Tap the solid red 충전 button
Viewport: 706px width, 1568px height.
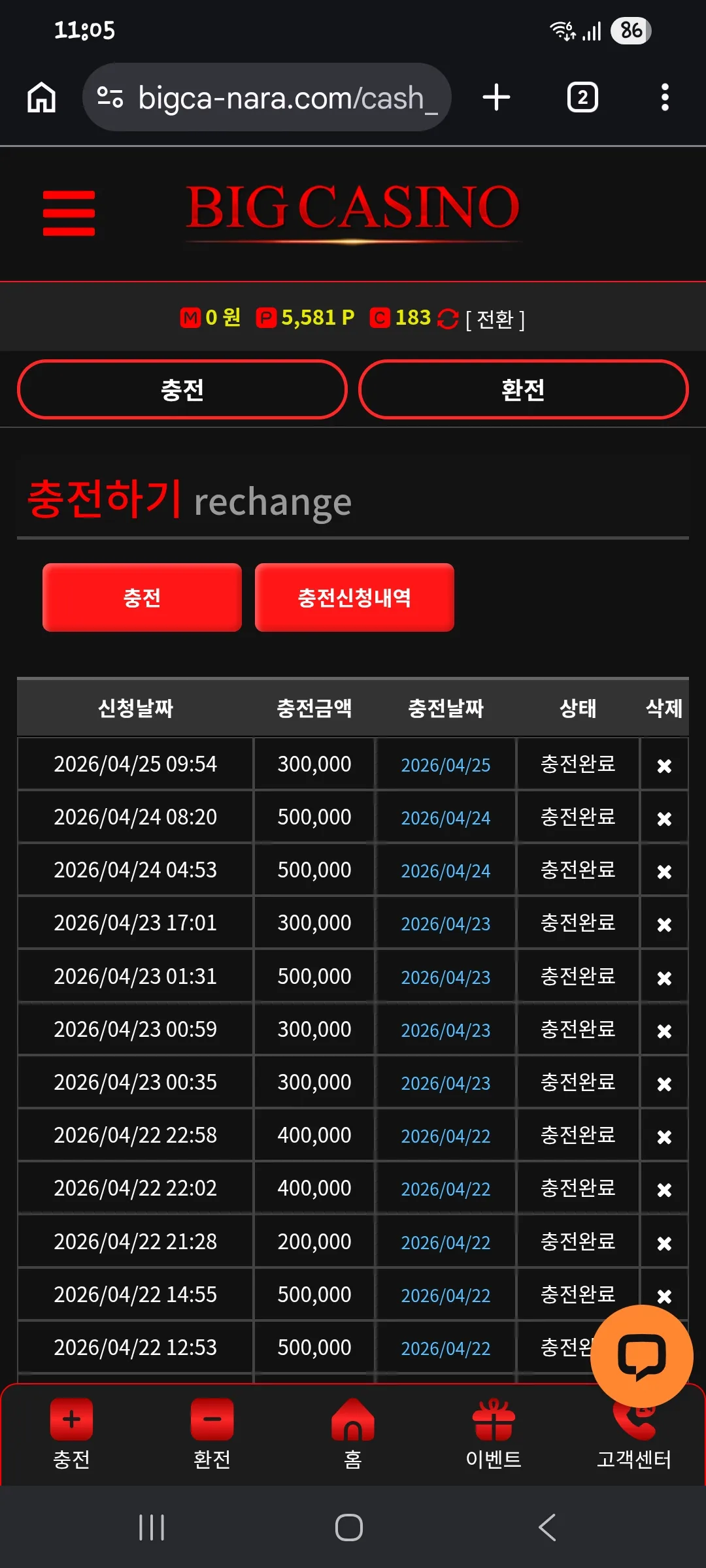click(x=142, y=597)
